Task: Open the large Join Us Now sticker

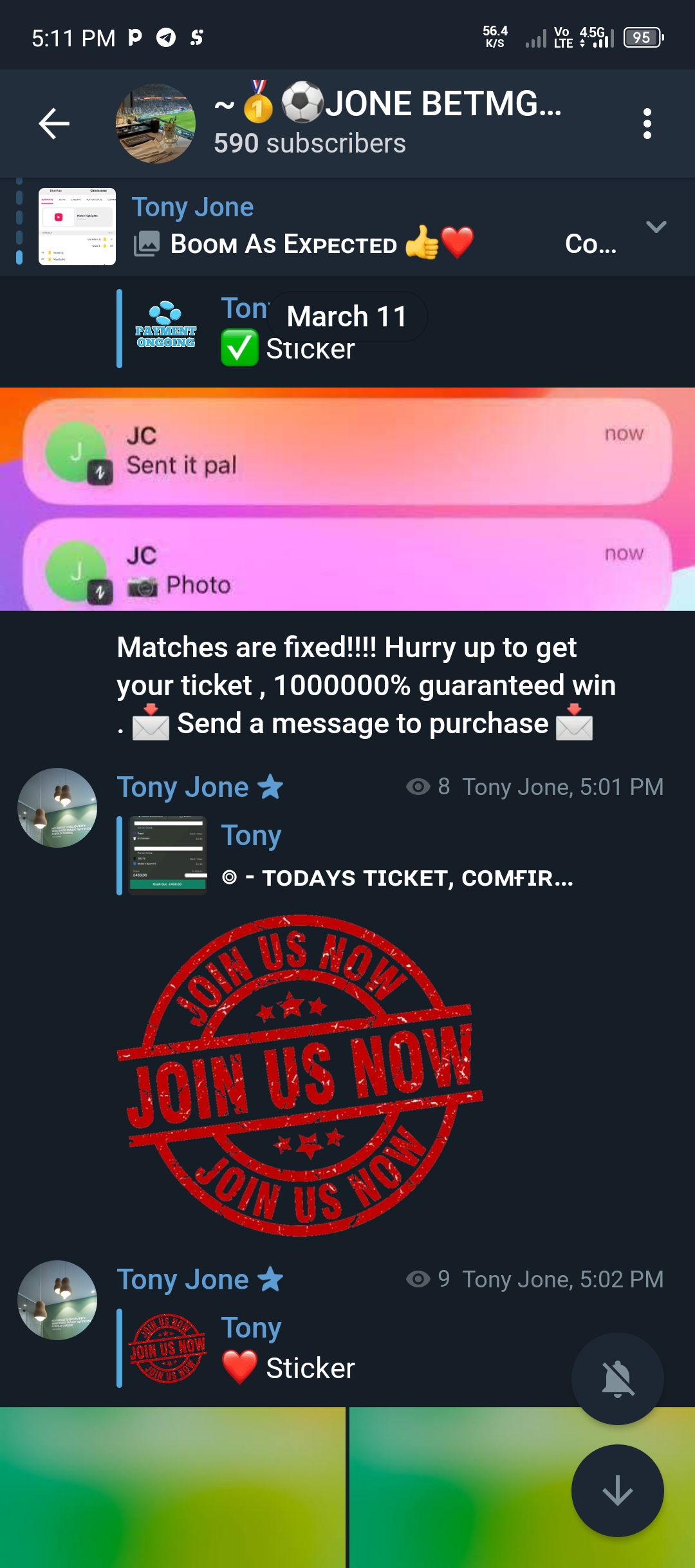Action: coord(300,1075)
